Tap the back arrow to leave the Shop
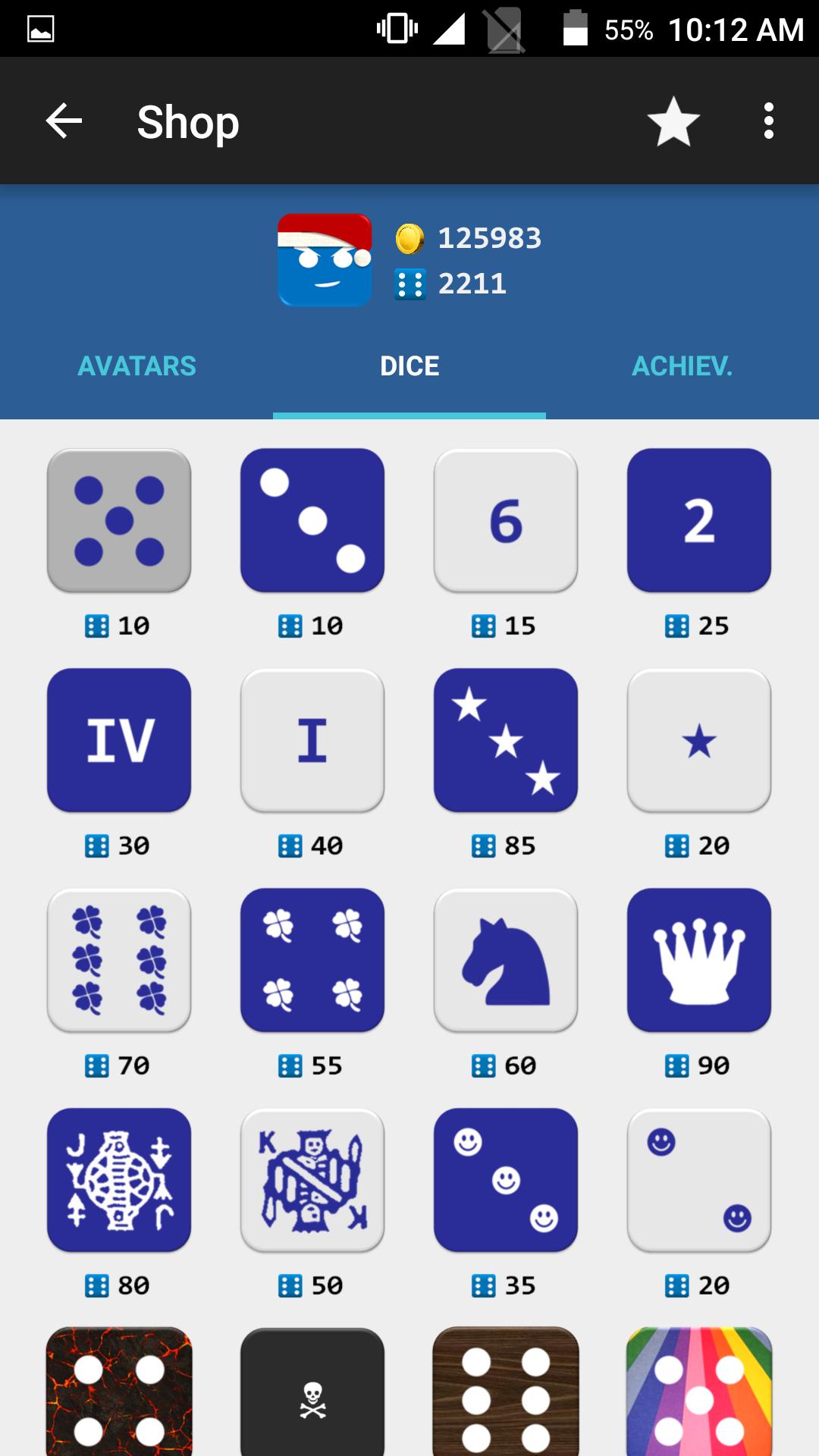The width and height of the screenshot is (819, 1456). click(62, 121)
